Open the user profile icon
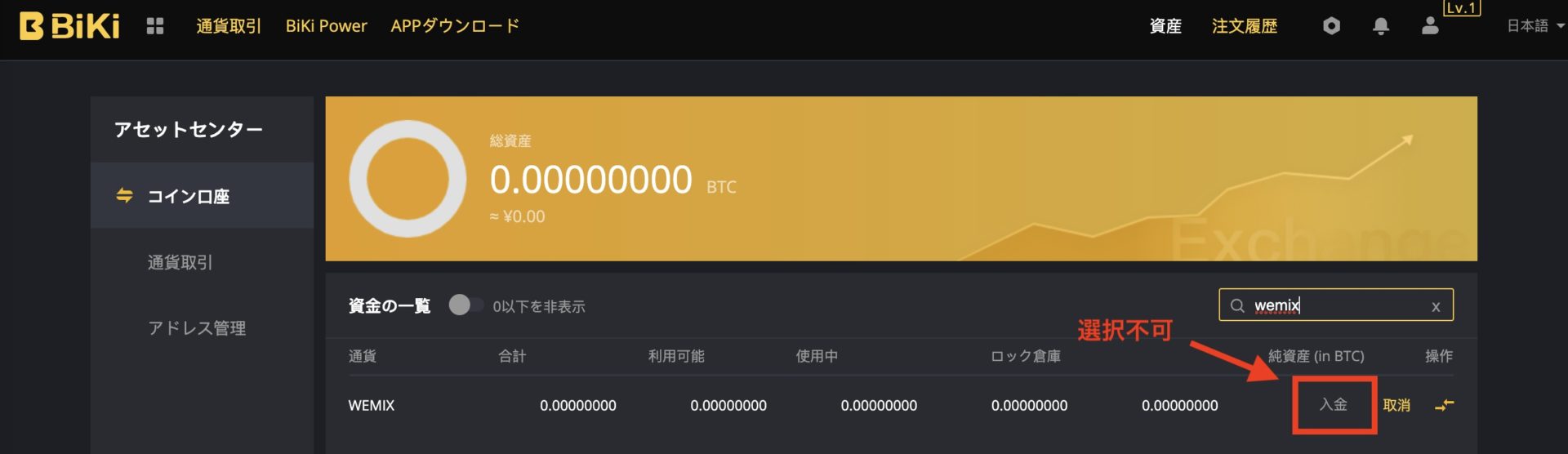This screenshot has width=1568, height=454. coord(1430,26)
